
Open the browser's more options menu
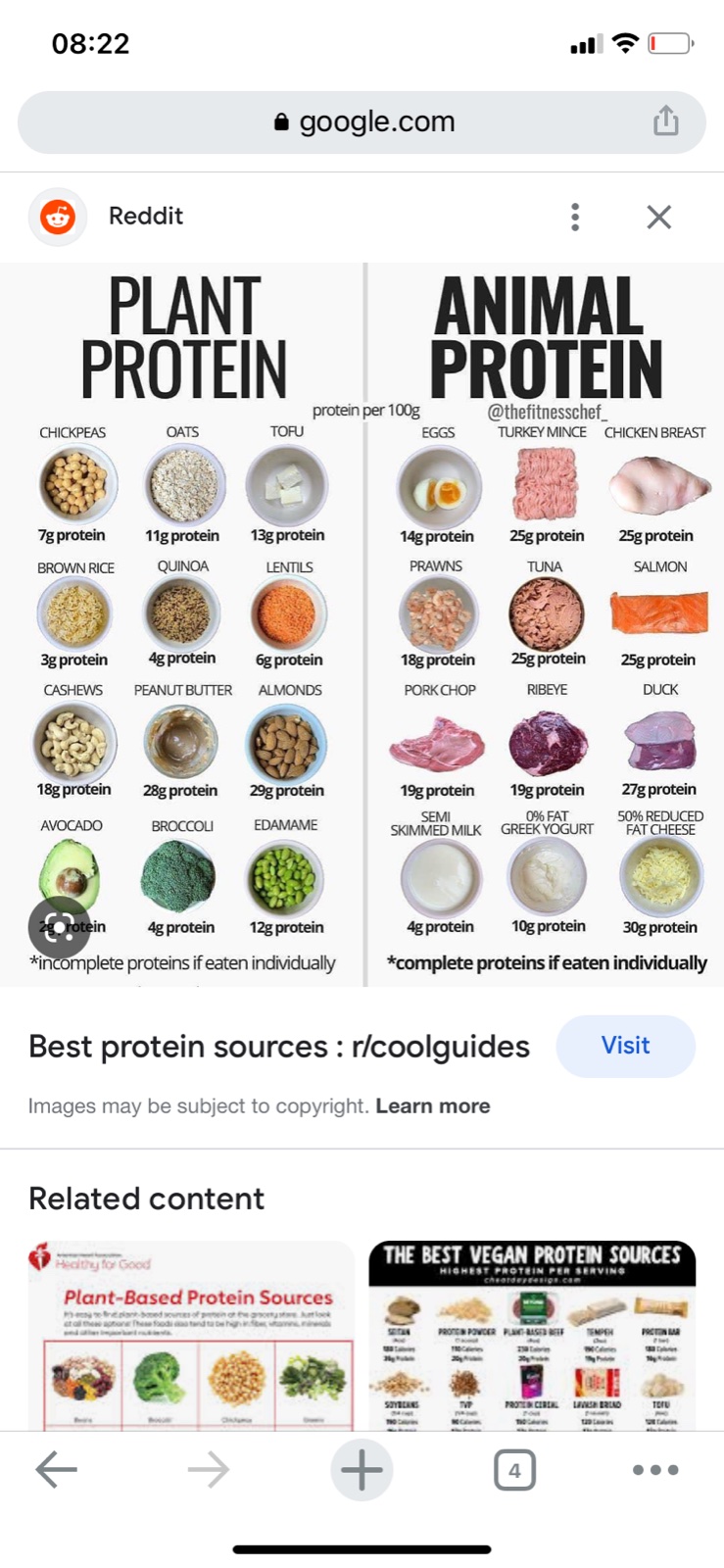pyautogui.click(x=655, y=1469)
